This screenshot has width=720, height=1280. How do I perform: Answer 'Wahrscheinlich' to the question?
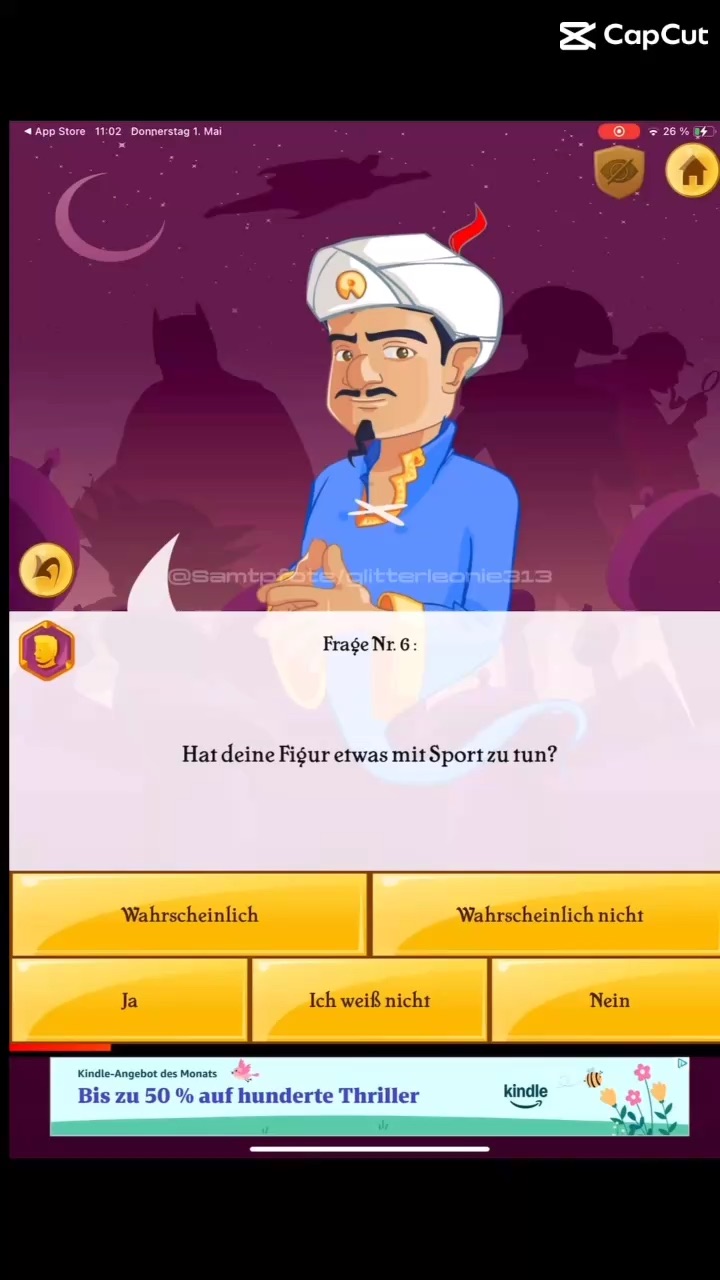pyautogui.click(x=189, y=914)
